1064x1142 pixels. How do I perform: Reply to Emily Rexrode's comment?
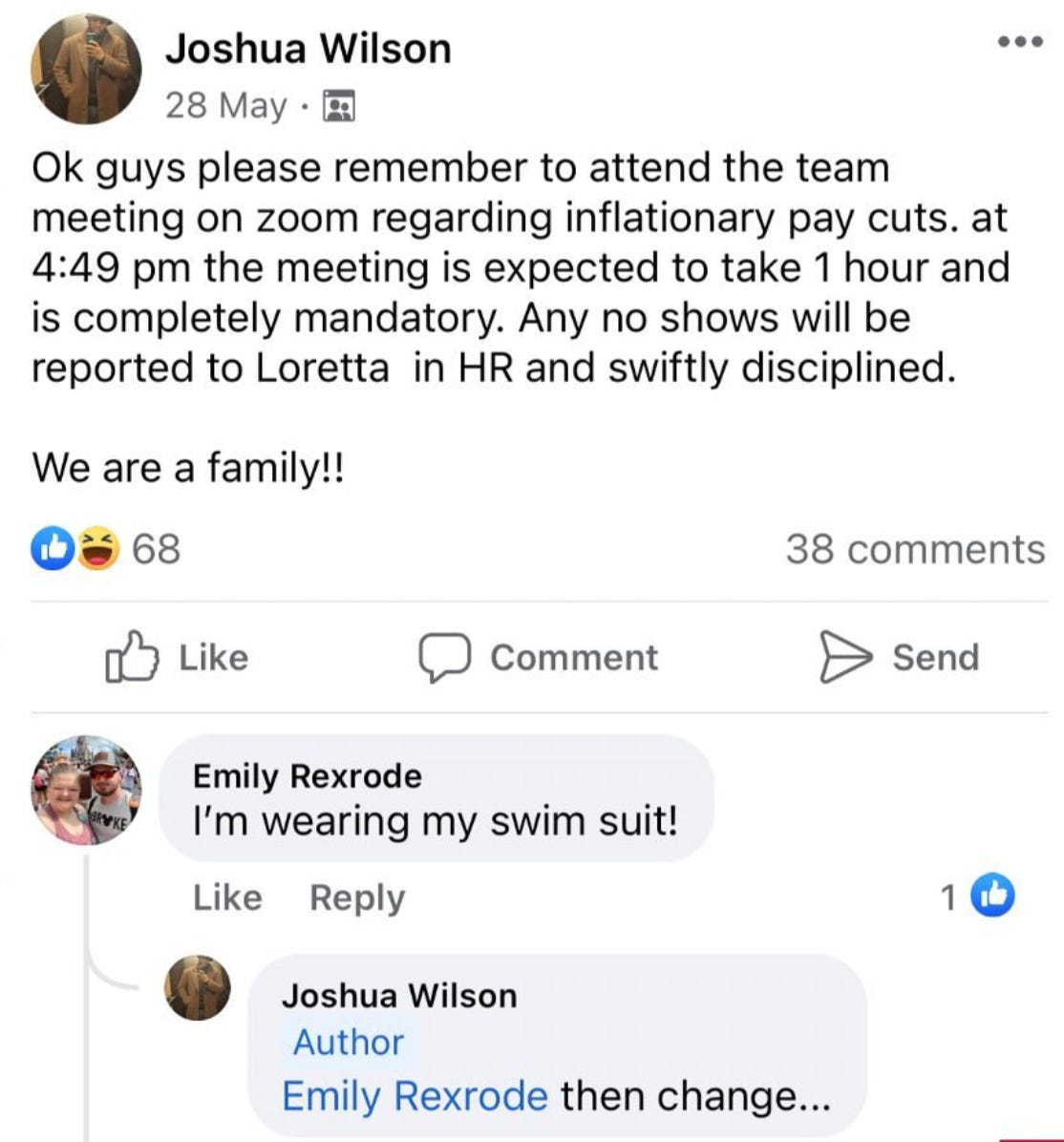tap(356, 898)
